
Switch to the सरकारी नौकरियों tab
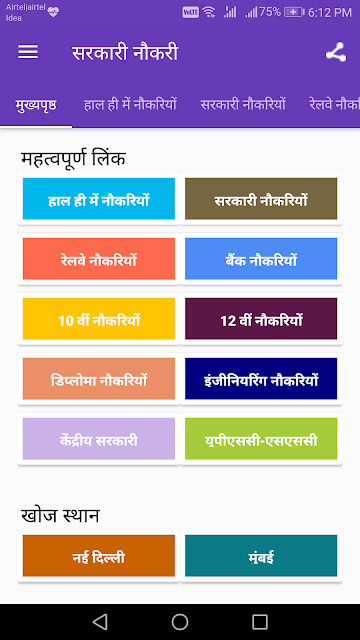click(243, 105)
